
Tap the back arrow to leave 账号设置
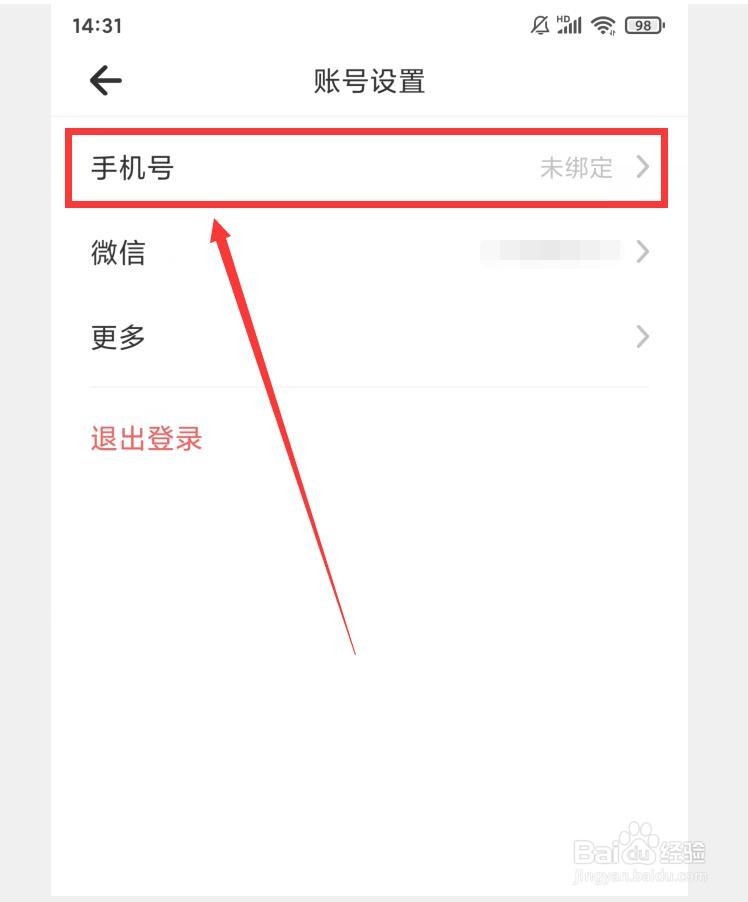point(103,80)
